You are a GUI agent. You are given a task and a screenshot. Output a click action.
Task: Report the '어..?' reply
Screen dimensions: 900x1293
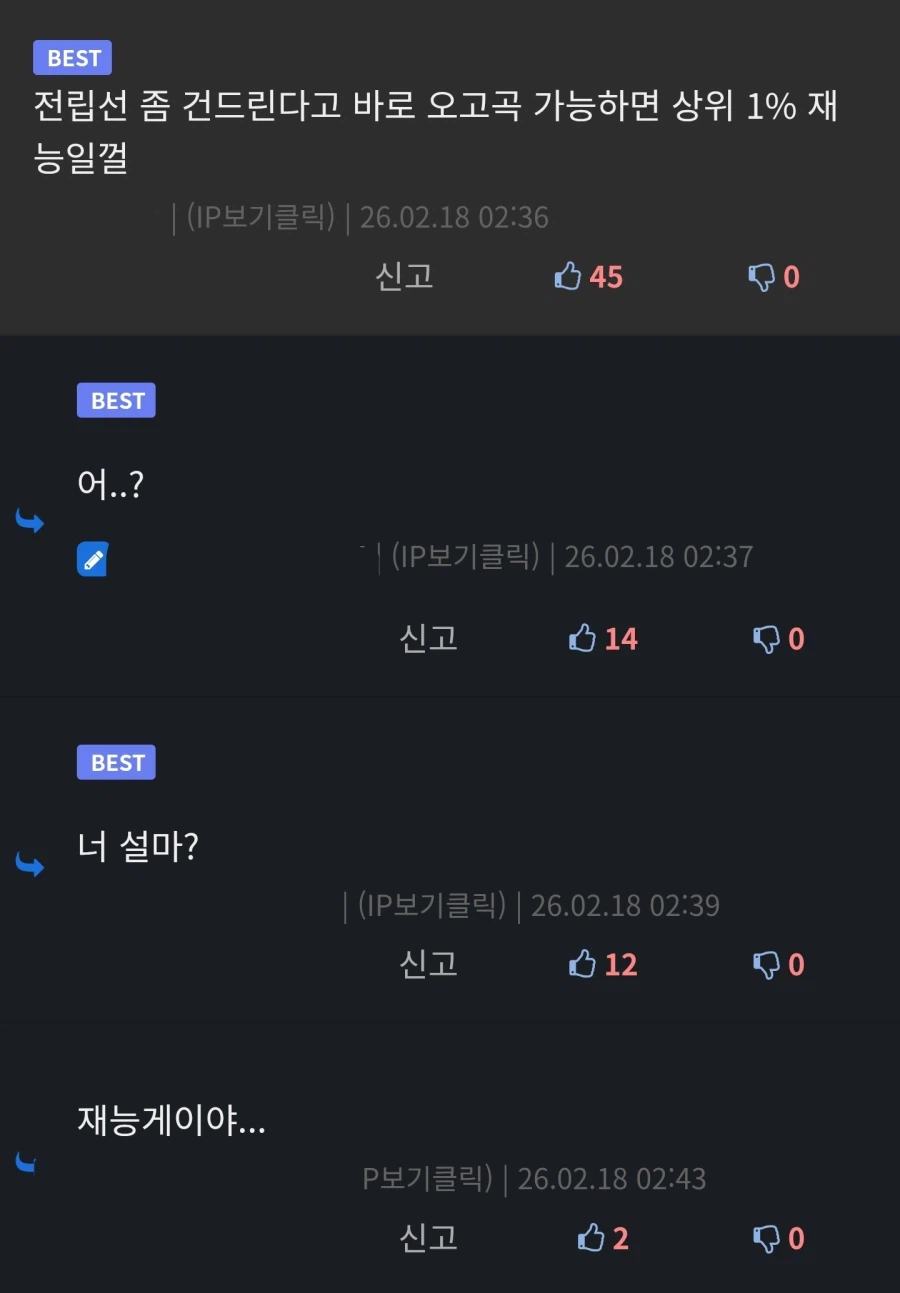click(429, 638)
